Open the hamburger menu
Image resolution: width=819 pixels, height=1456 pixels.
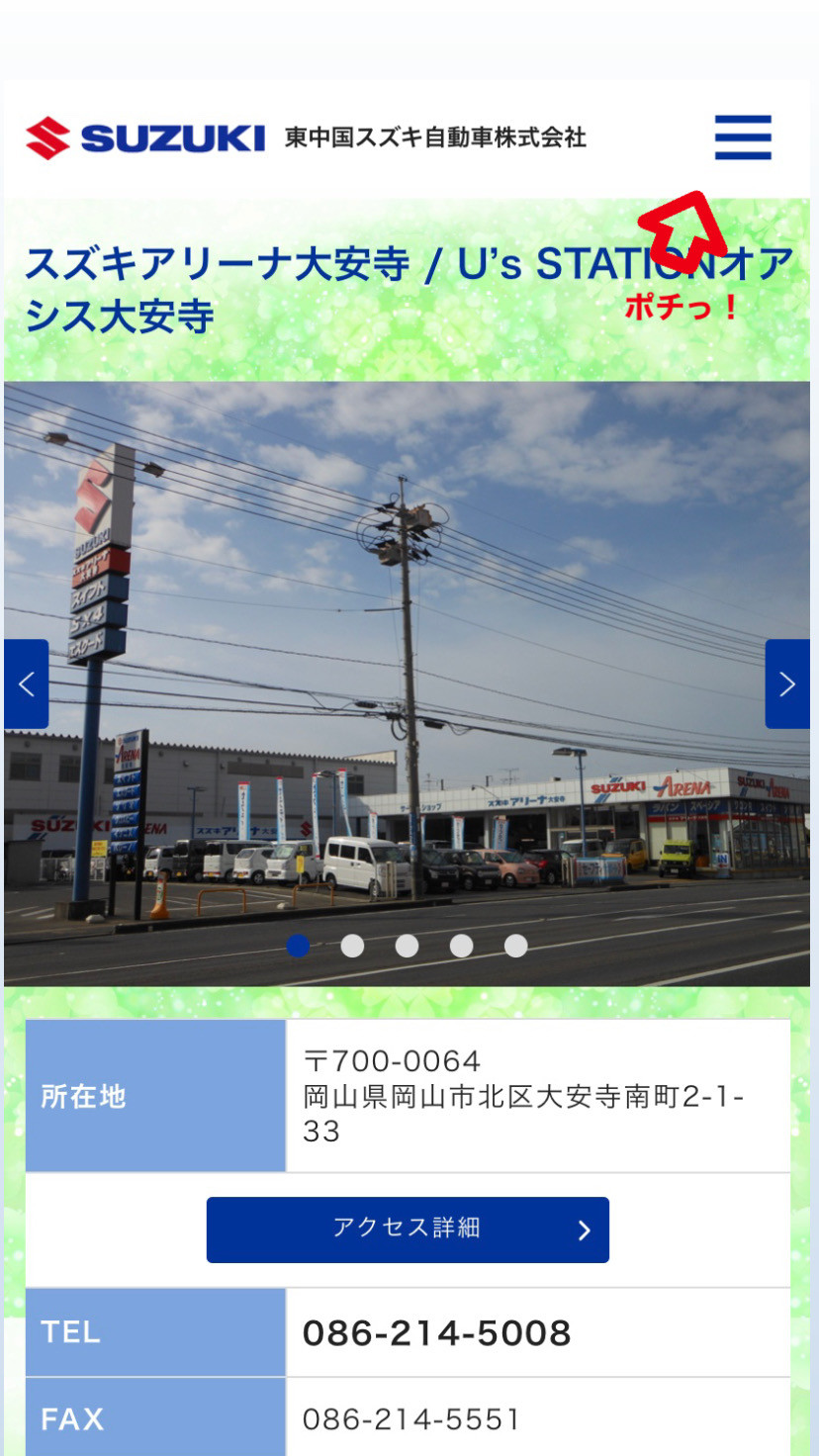(x=743, y=137)
